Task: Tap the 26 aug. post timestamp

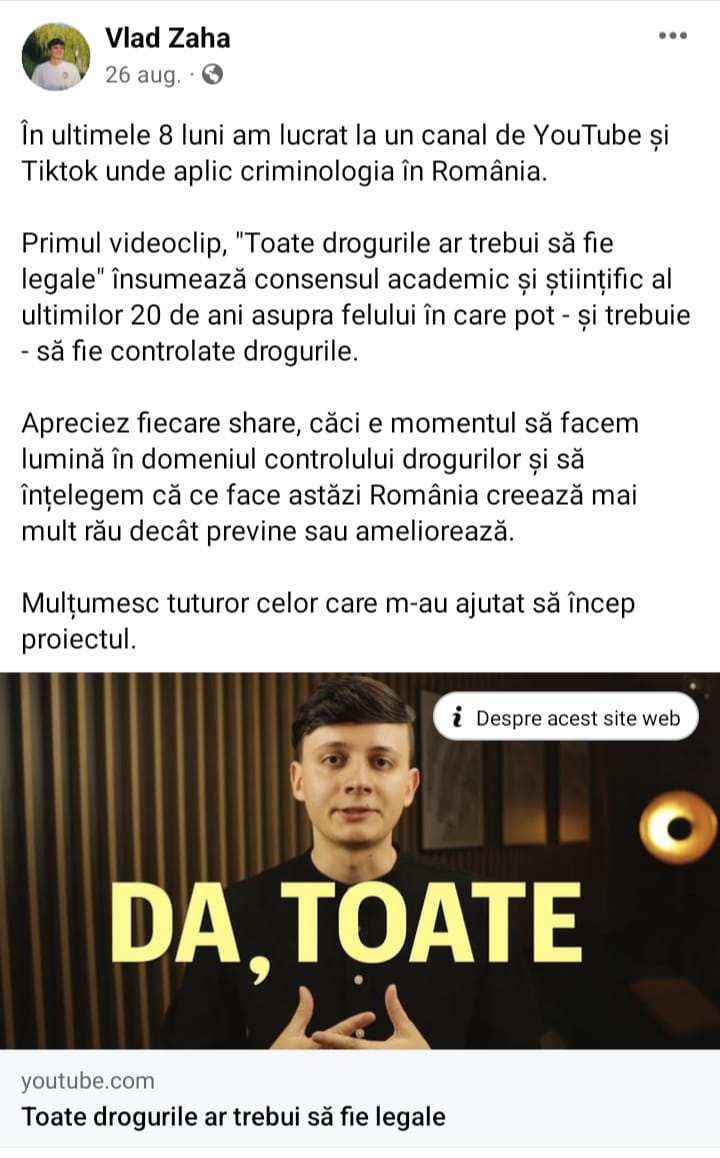Action: click(143, 75)
